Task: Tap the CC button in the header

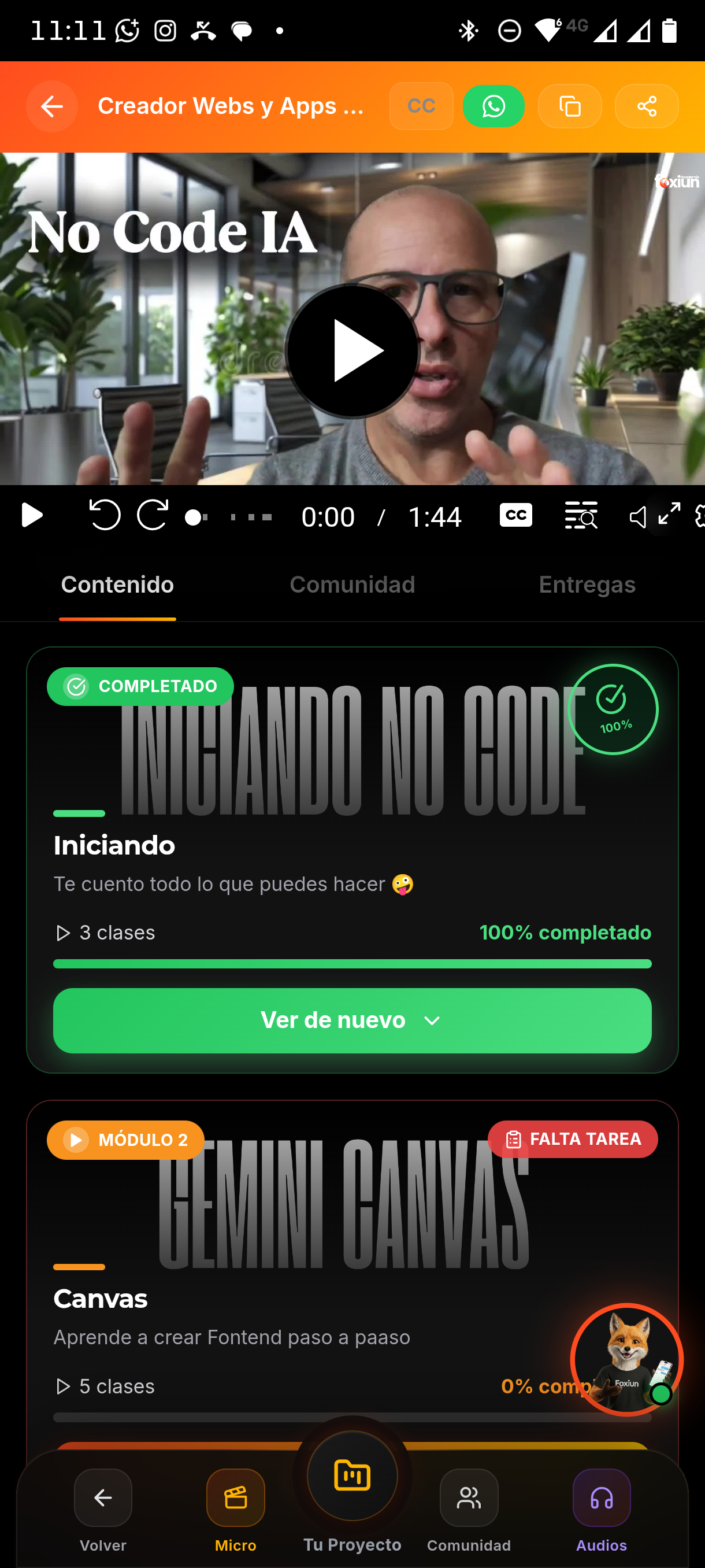Action: click(x=421, y=106)
